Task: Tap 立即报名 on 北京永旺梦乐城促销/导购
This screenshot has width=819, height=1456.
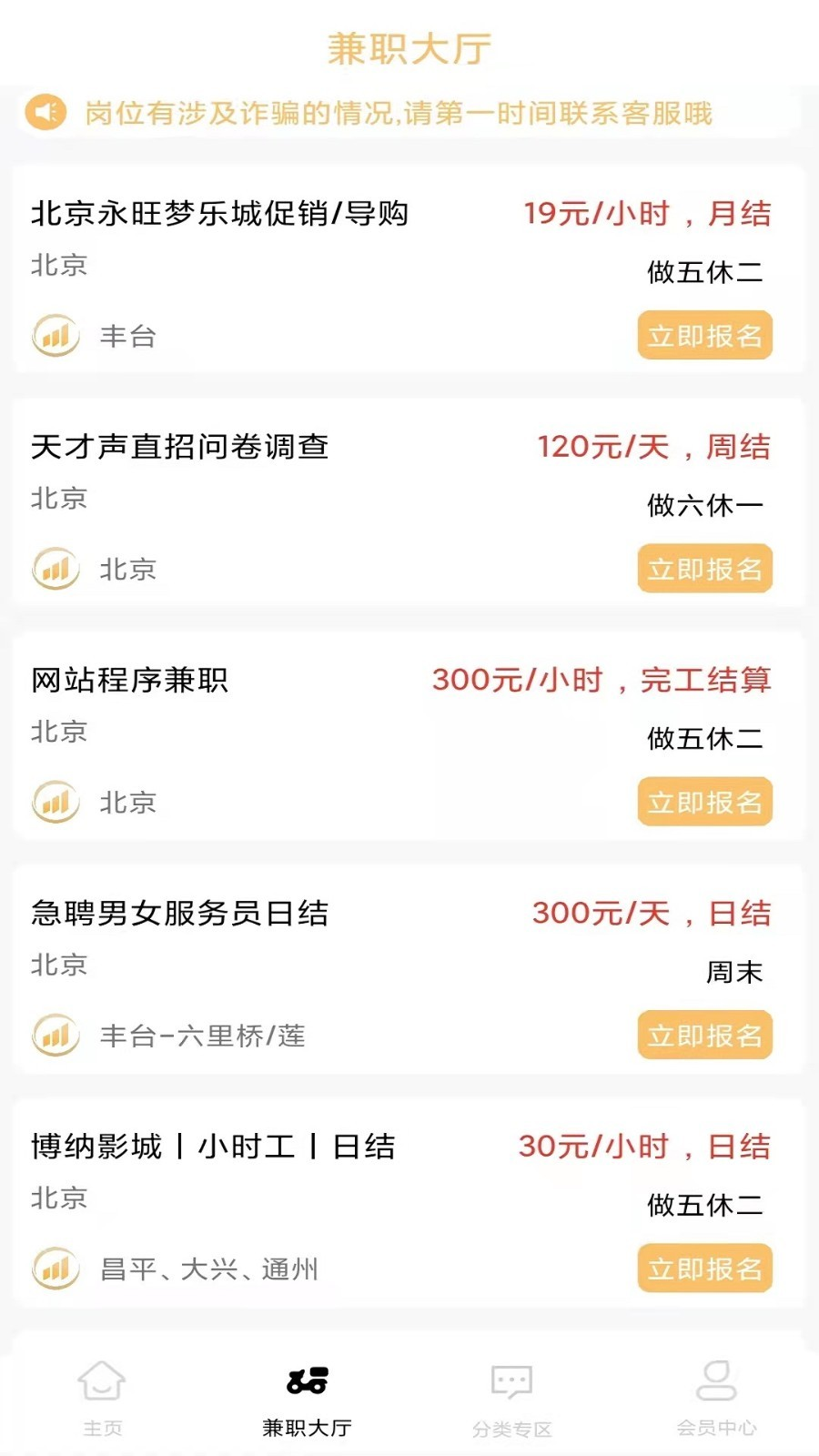Action: tap(704, 336)
